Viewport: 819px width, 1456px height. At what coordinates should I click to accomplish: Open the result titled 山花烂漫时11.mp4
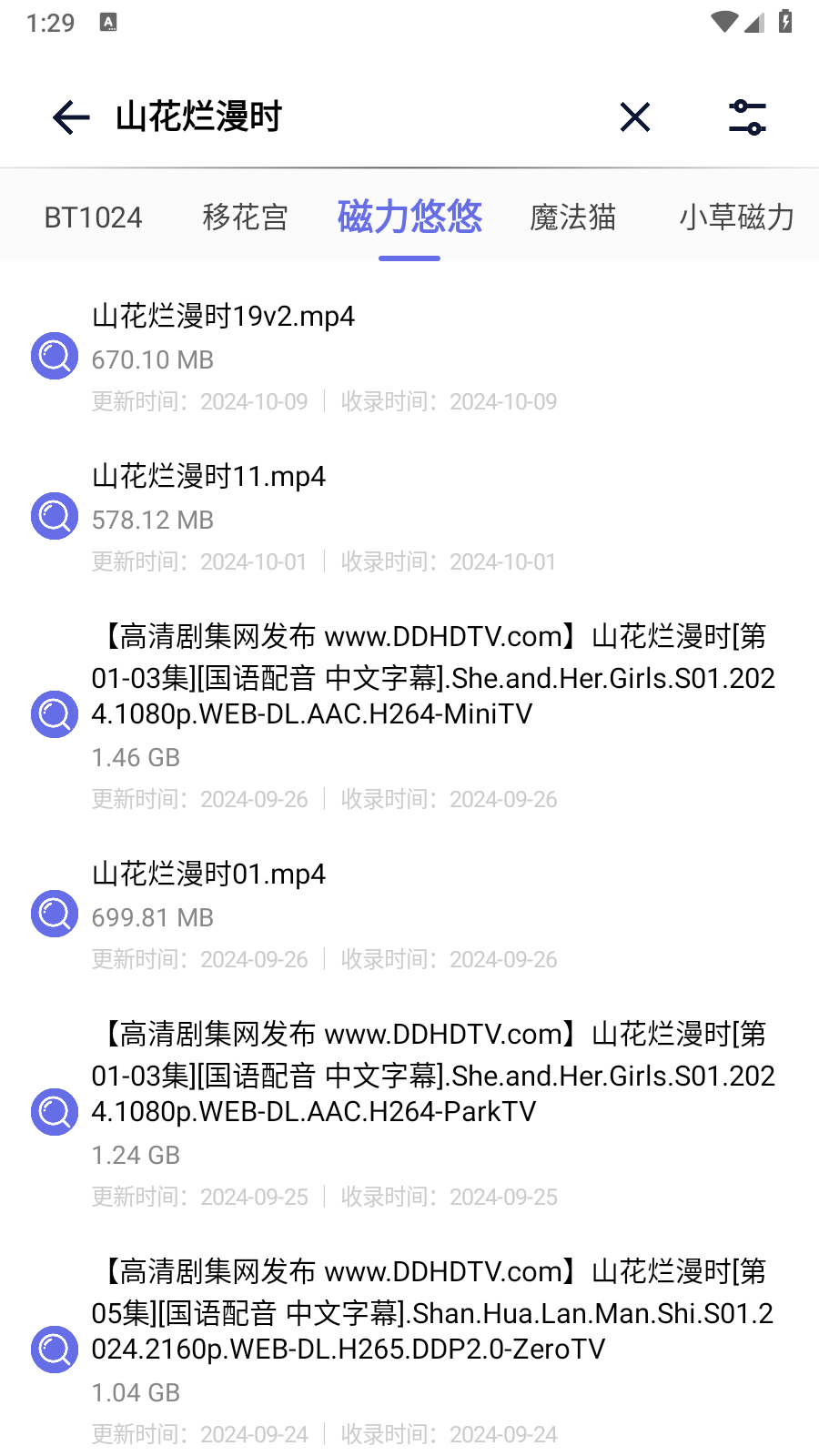coord(208,476)
